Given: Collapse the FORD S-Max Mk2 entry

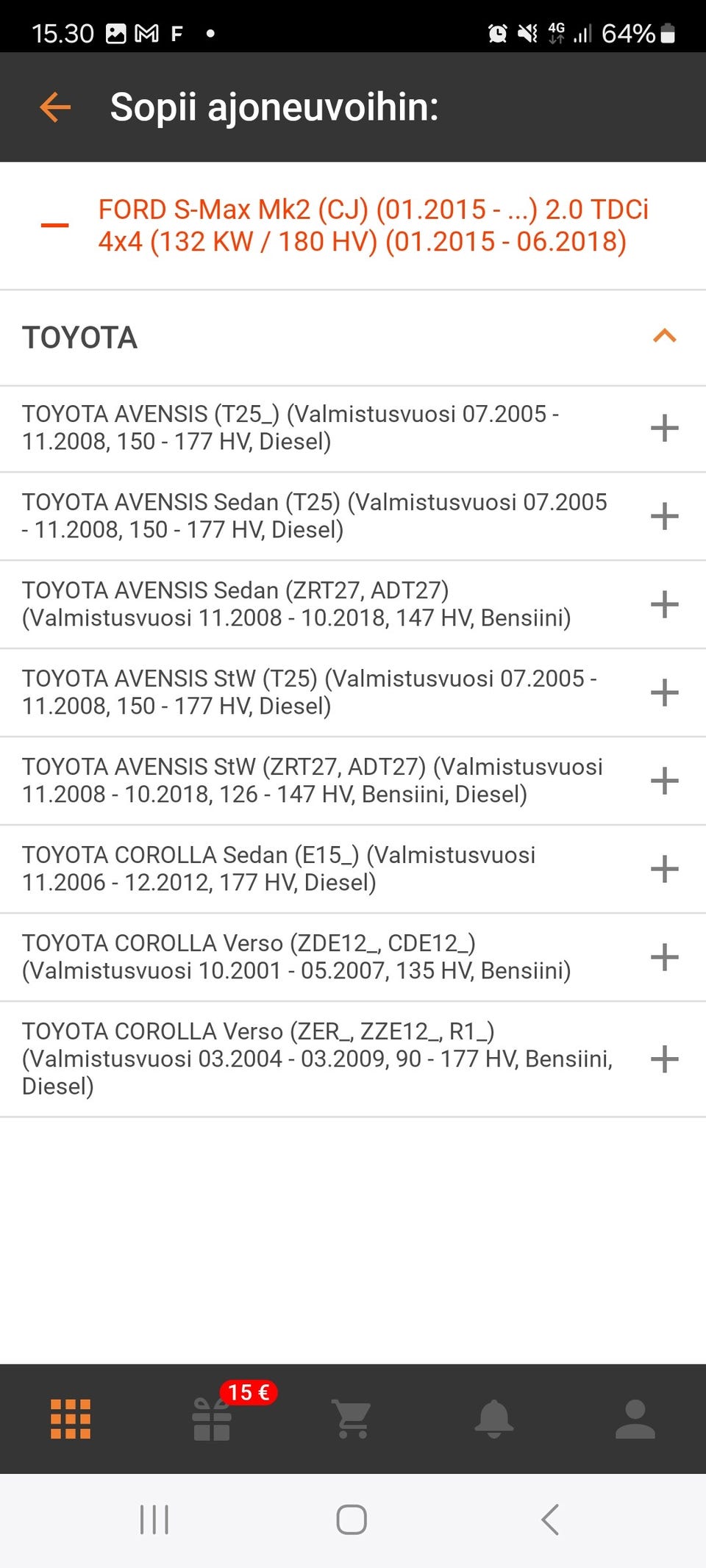Looking at the screenshot, I should tap(55, 225).
